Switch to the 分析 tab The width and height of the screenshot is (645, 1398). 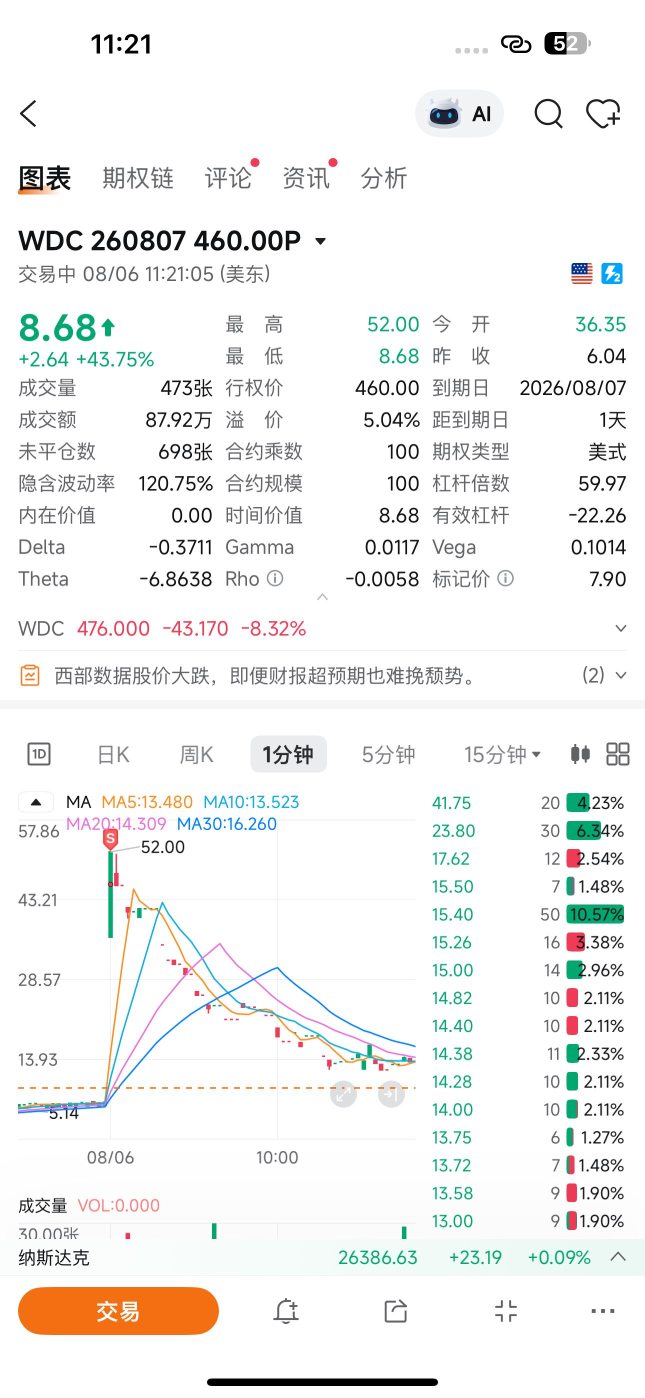point(384,178)
